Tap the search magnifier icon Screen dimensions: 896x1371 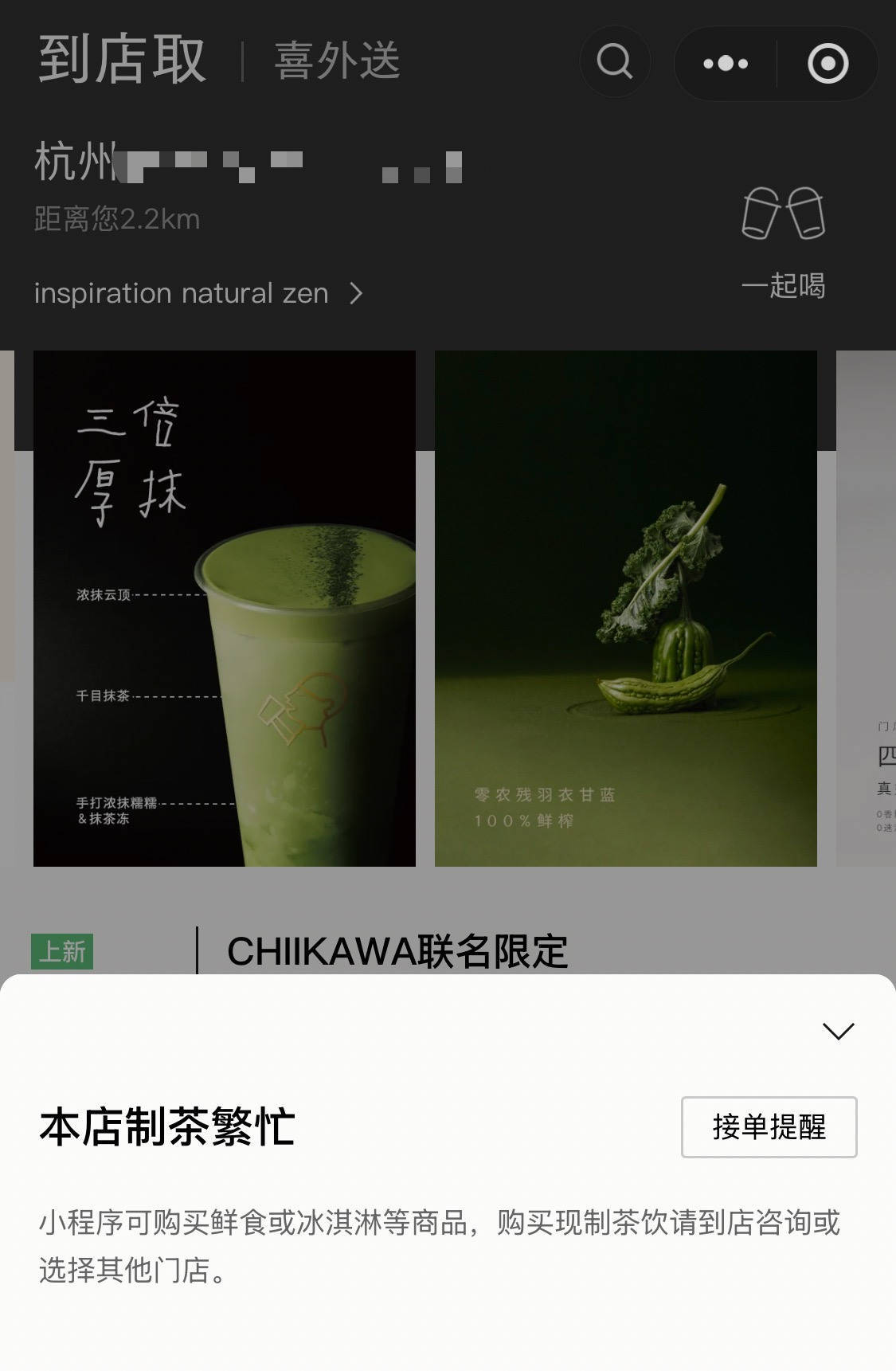tap(613, 62)
